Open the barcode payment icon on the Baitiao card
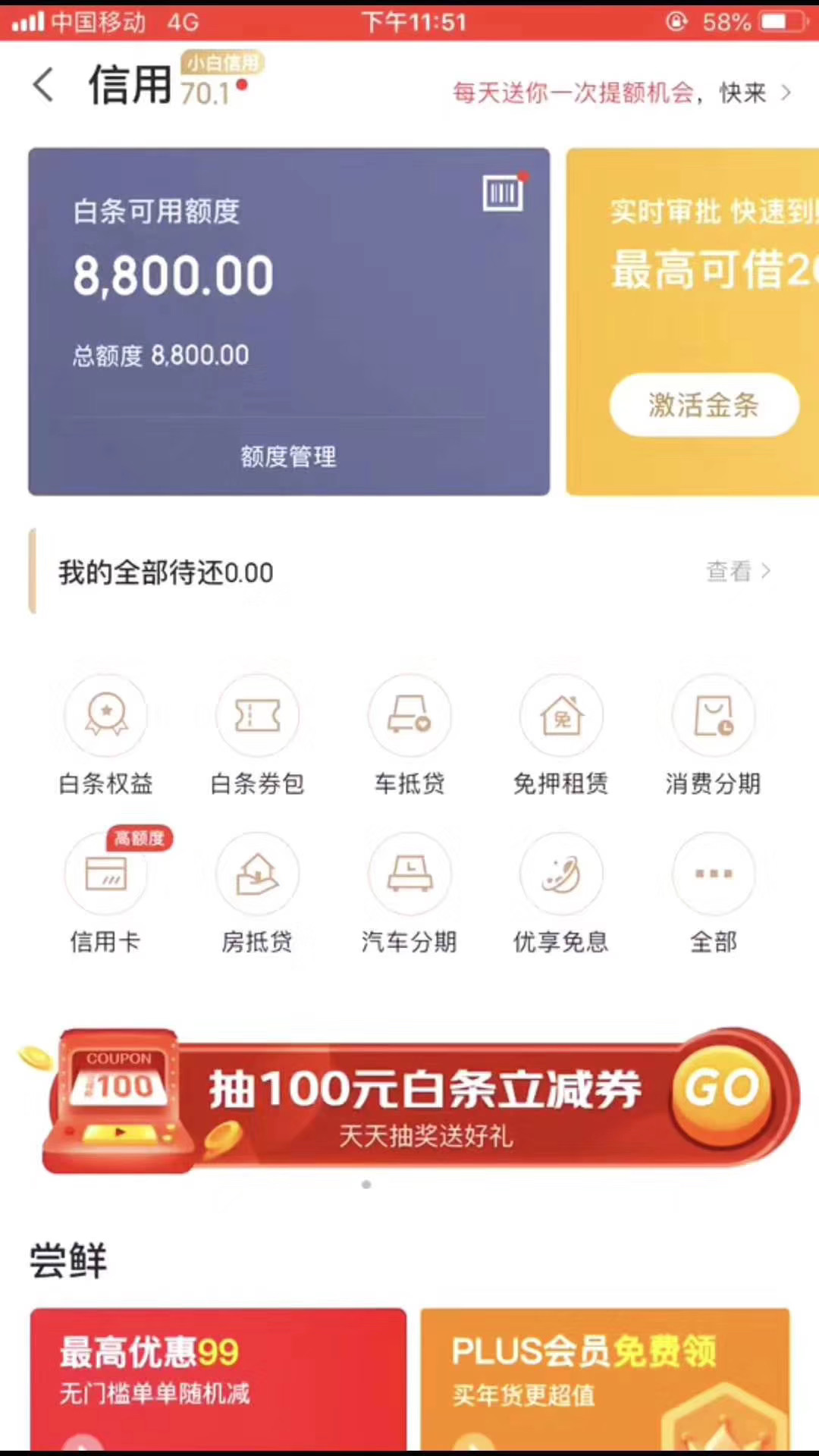Screen dimensions: 819x1456 tap(504, 193)
